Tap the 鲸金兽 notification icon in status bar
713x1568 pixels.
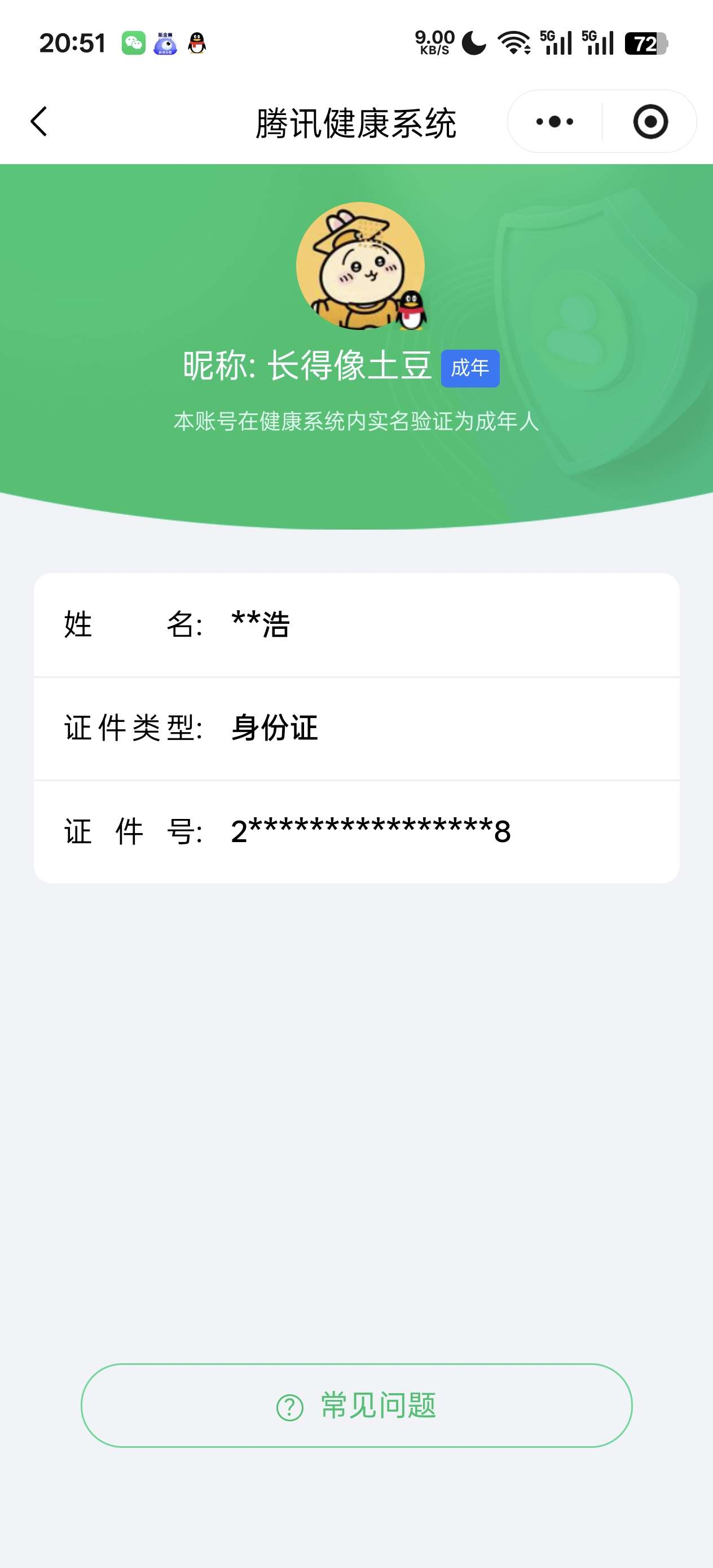[x=166, y=43]
